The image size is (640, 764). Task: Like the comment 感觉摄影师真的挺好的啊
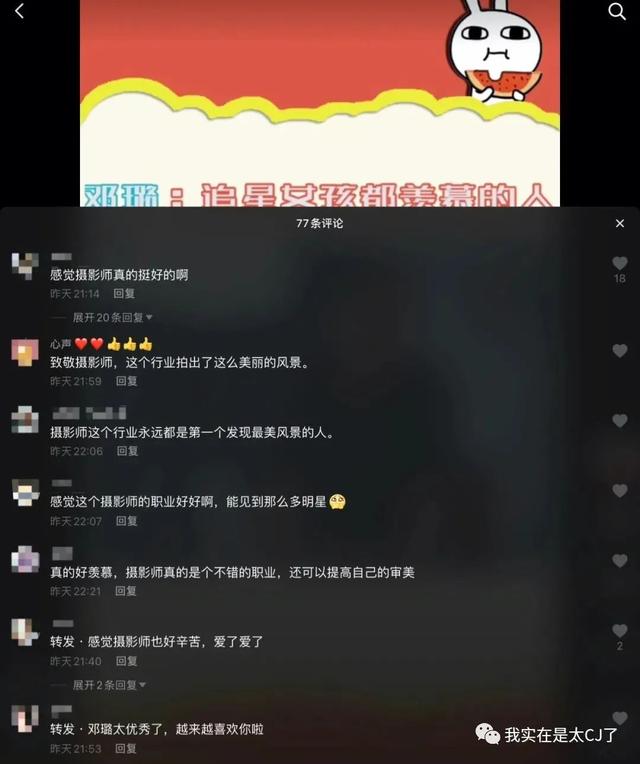pos(619,263)
